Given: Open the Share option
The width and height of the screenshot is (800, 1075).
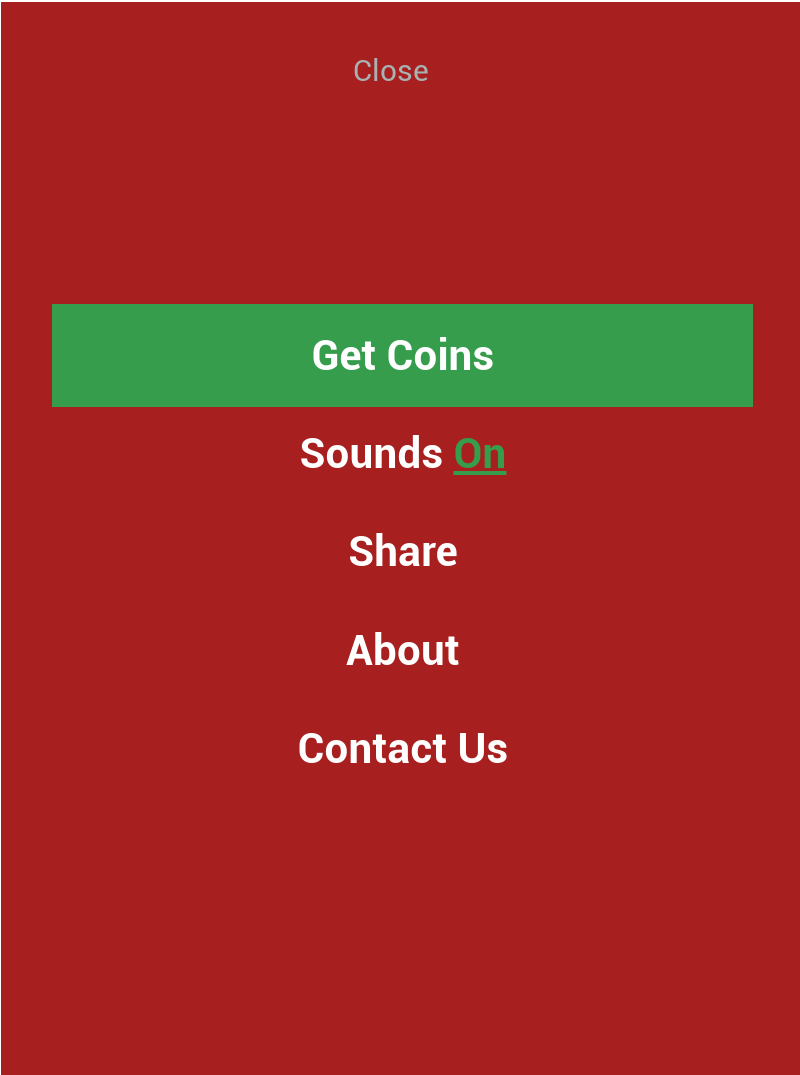Looking at the screenshot, I should (x=402, y=552).
